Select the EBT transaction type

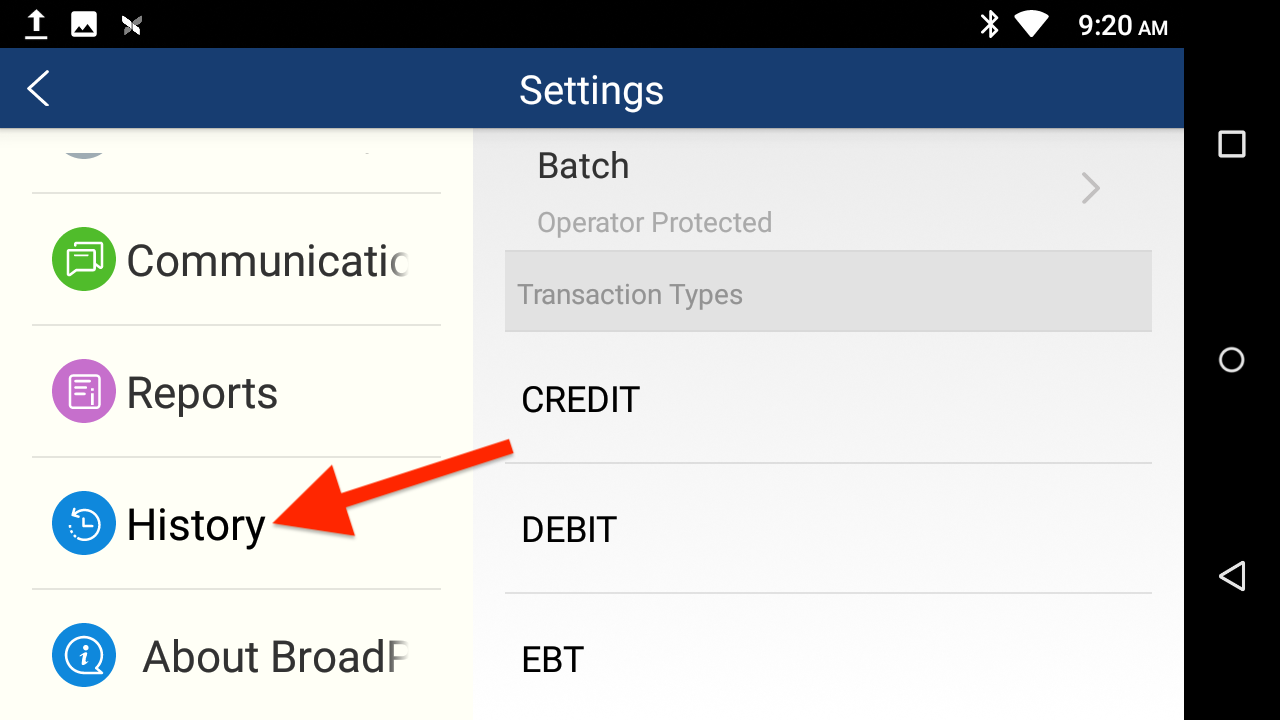(826, 660)
